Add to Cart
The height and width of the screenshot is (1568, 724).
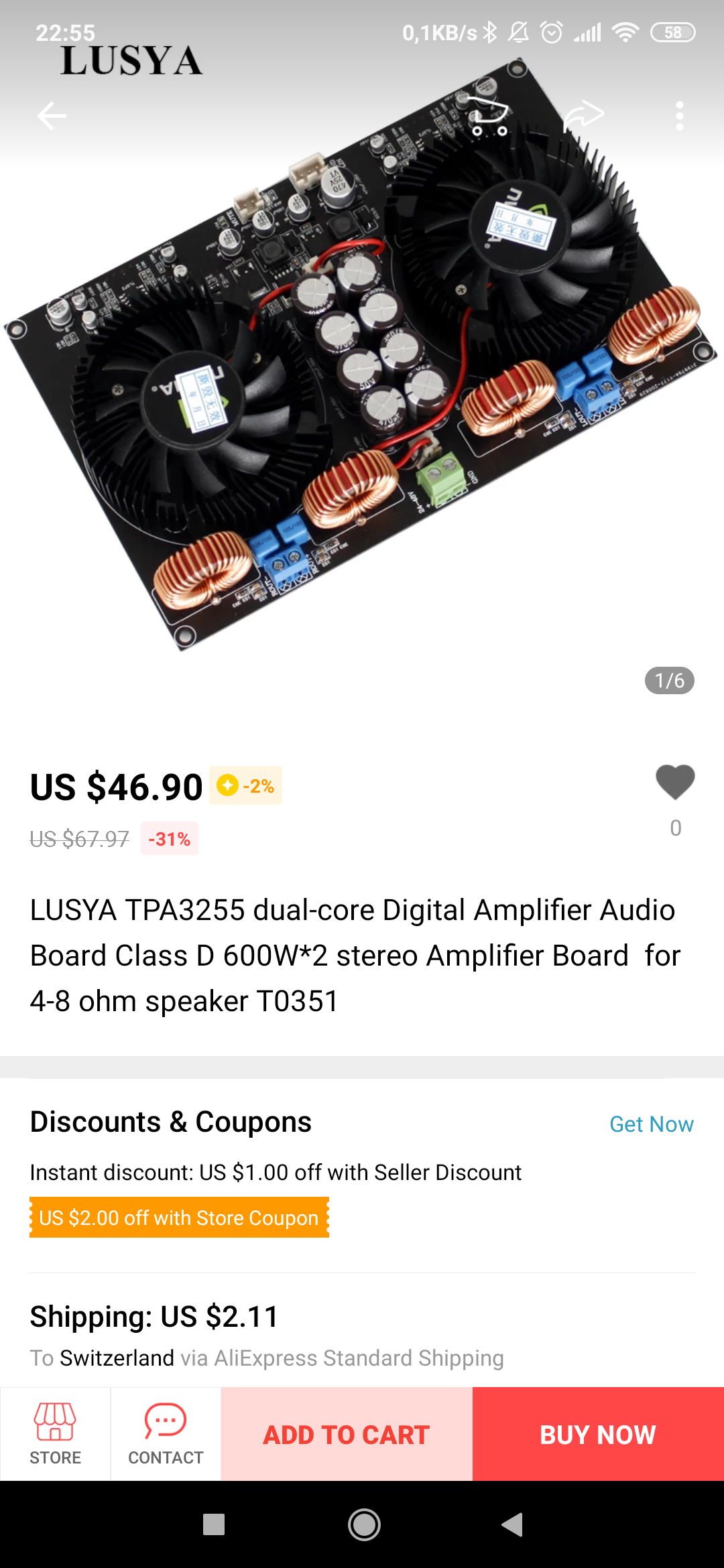click(x=347, y=1434)
